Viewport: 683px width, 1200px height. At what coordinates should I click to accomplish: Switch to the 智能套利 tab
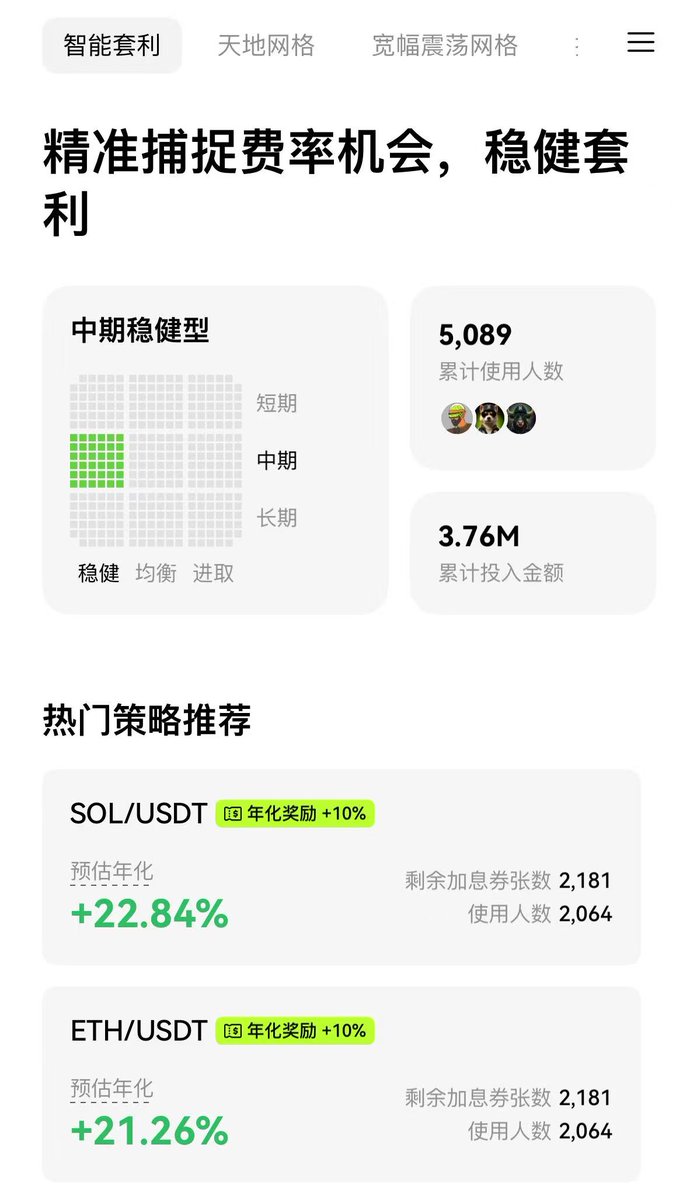pos(111,46)
